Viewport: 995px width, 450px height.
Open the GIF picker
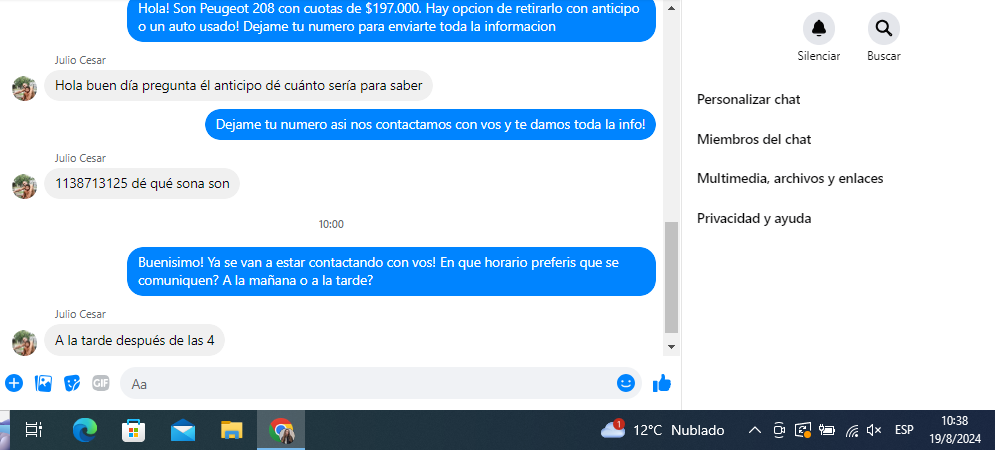coord(100,383)
